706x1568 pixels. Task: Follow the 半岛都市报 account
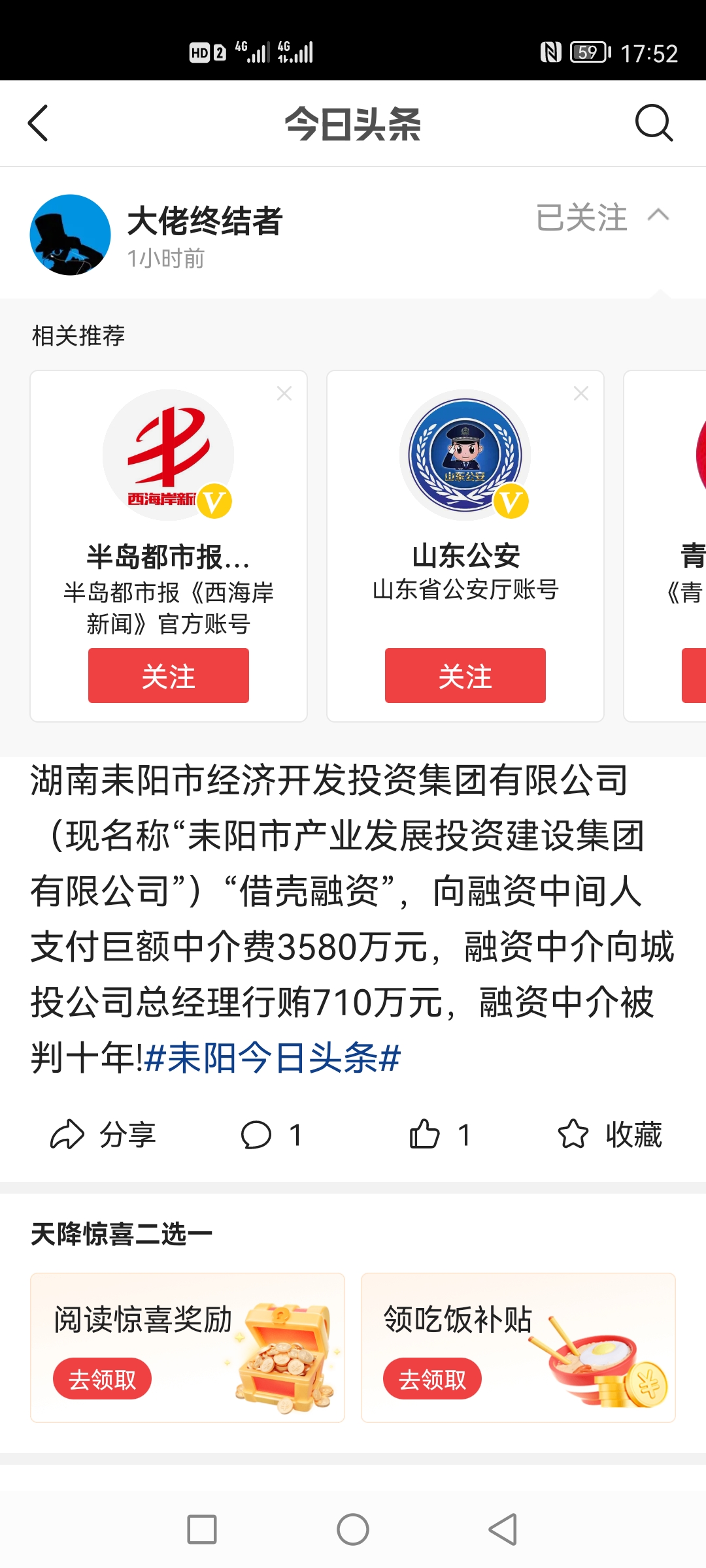click(169, 676)
